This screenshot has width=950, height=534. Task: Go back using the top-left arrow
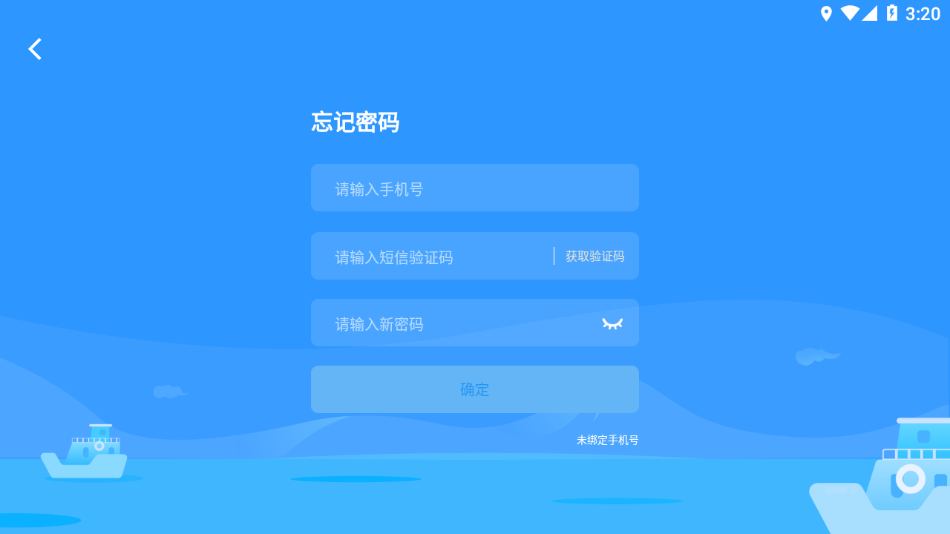[x=35, y=49]
